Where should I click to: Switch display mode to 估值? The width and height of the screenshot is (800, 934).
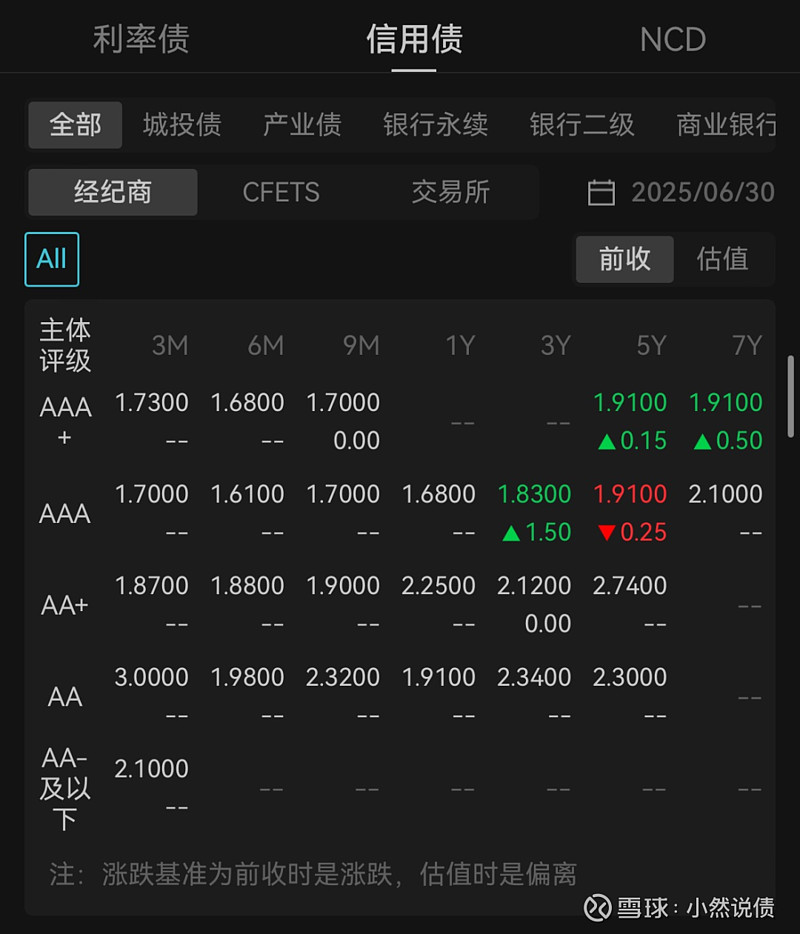click(x=722, y=259)
